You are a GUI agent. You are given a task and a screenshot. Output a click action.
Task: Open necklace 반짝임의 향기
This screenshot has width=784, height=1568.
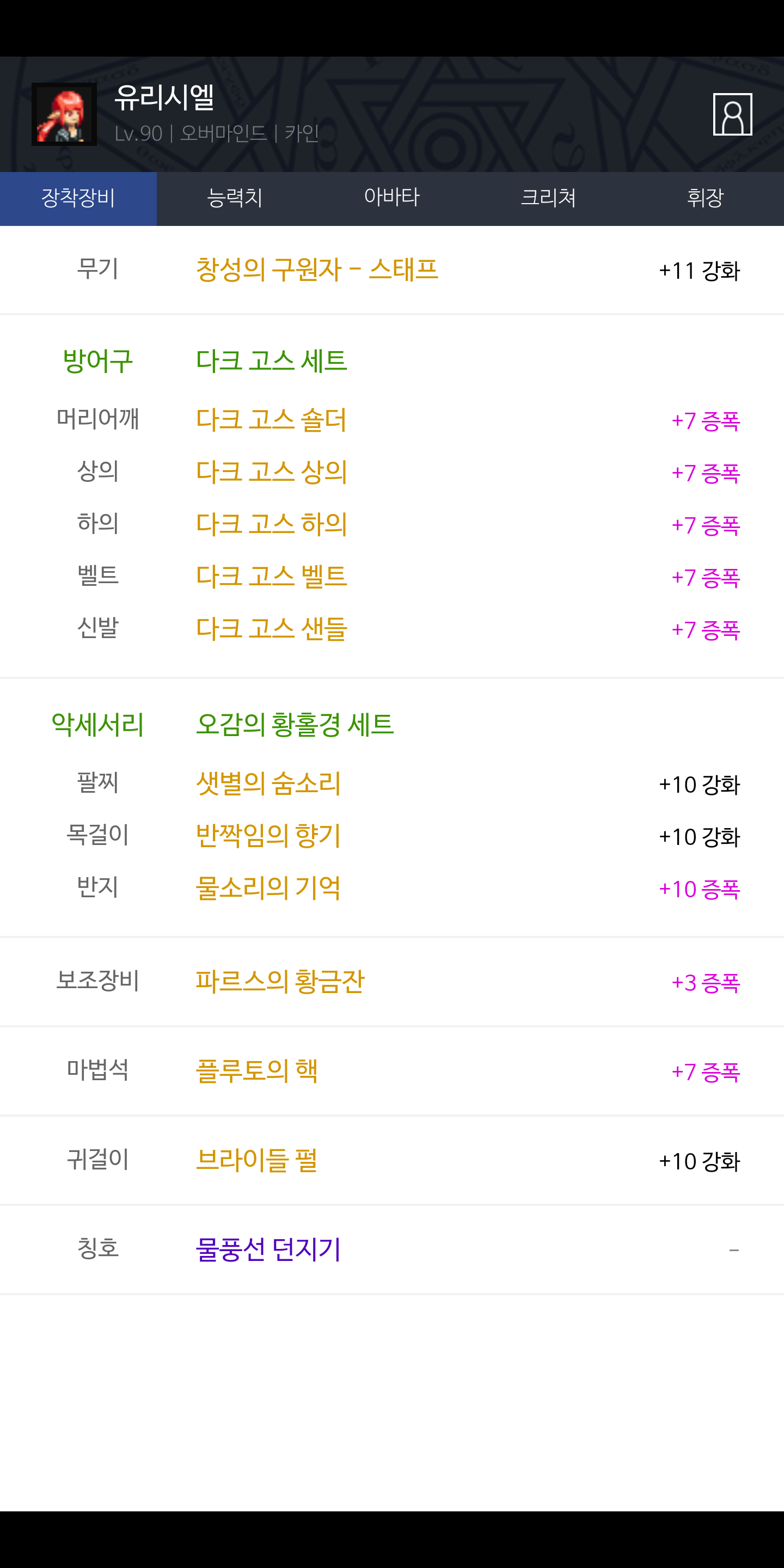[268, 836]
